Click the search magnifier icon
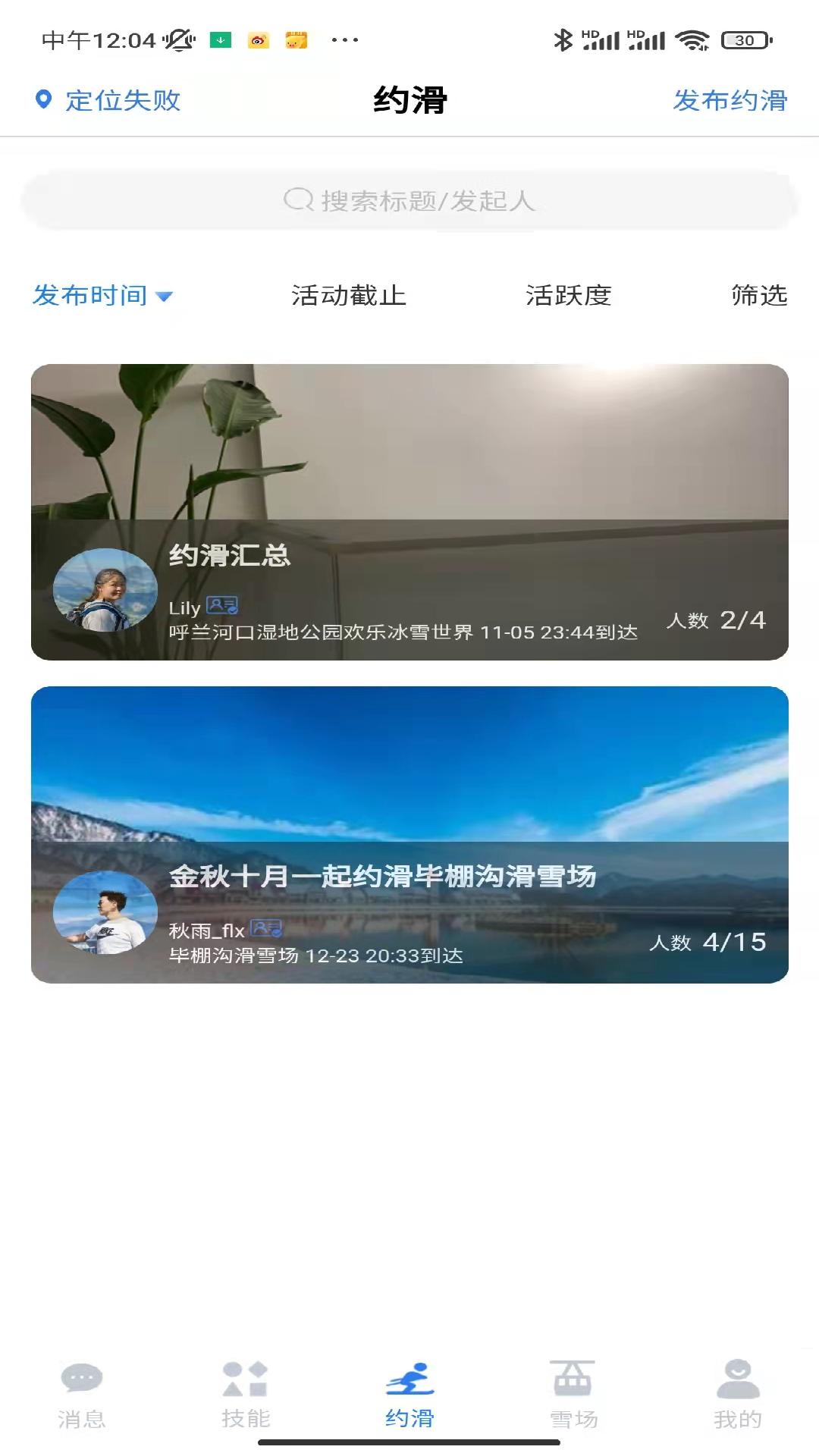 (298, 199)
